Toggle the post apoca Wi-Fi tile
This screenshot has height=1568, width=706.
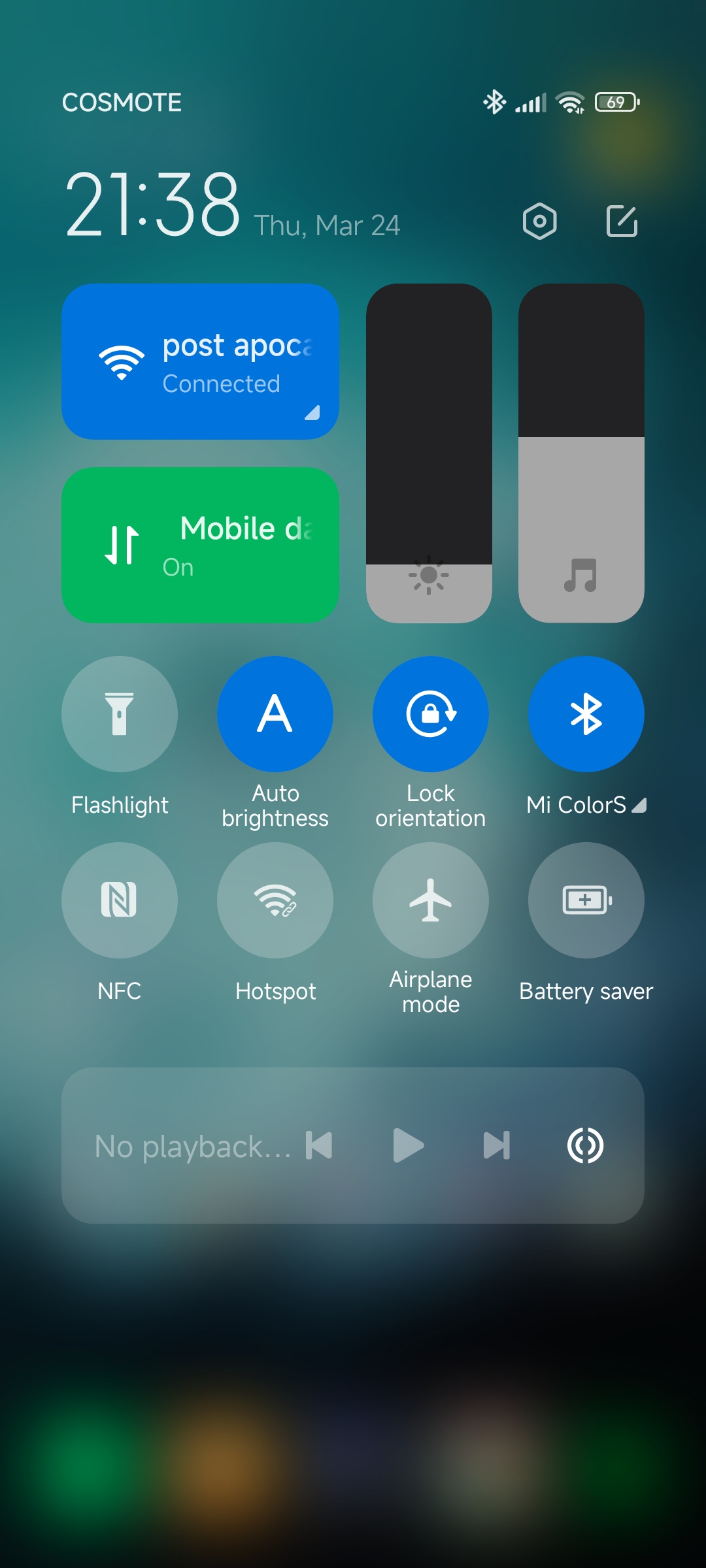pos(200,361)
